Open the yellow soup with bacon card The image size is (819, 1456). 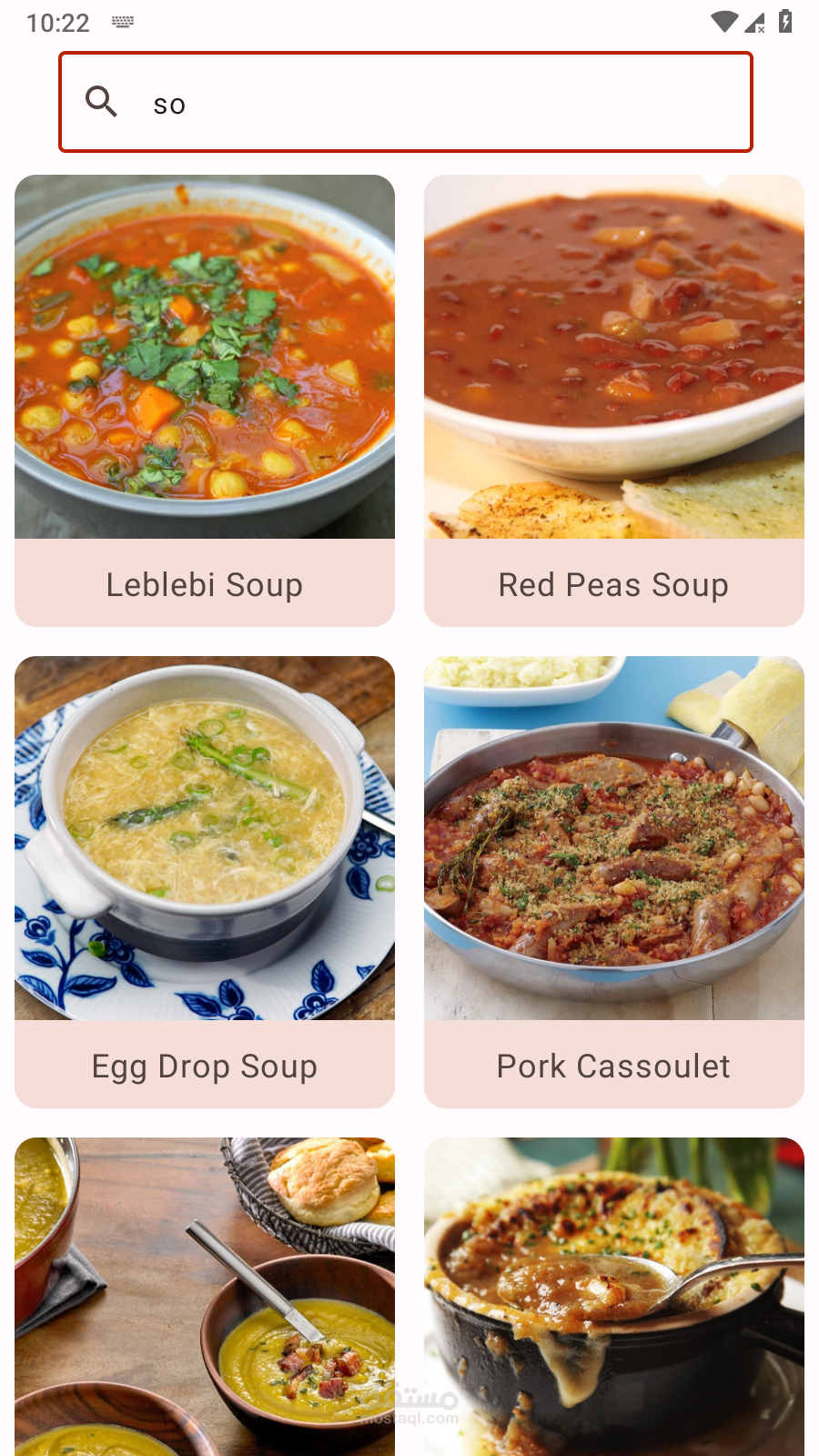pyautogui.click(x=205, y=1297)
